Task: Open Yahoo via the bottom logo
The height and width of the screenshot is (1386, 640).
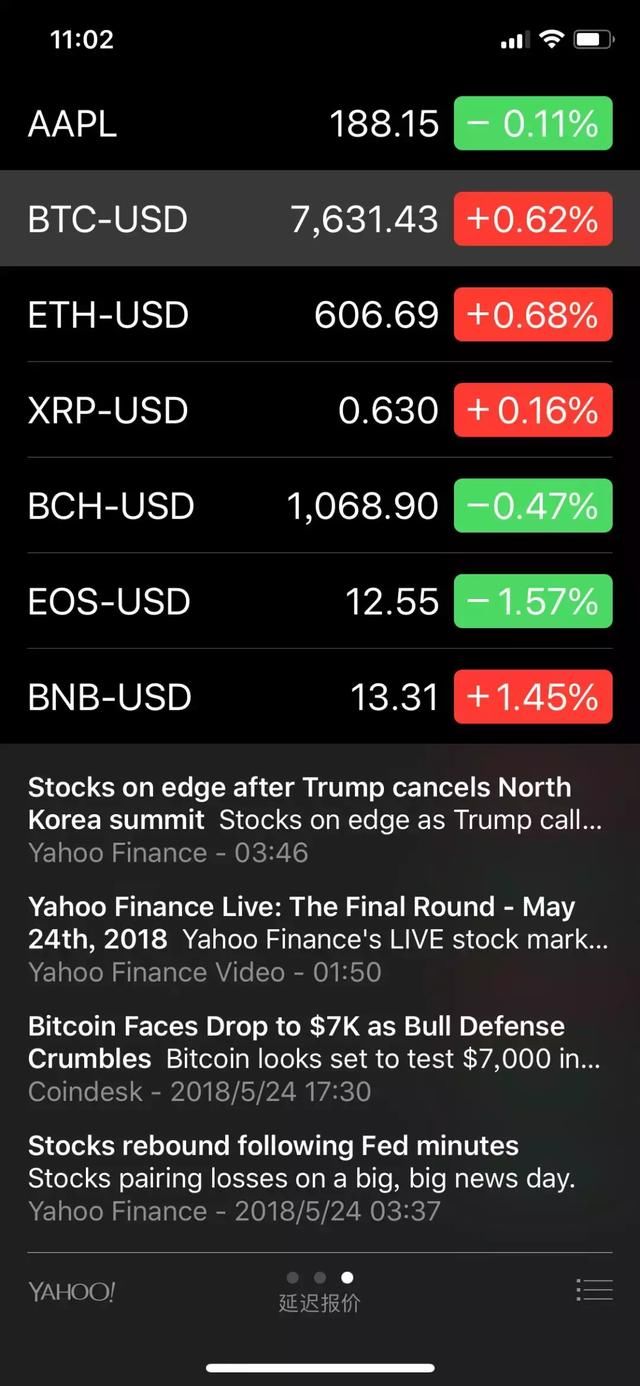Action: coord(71,1292)
